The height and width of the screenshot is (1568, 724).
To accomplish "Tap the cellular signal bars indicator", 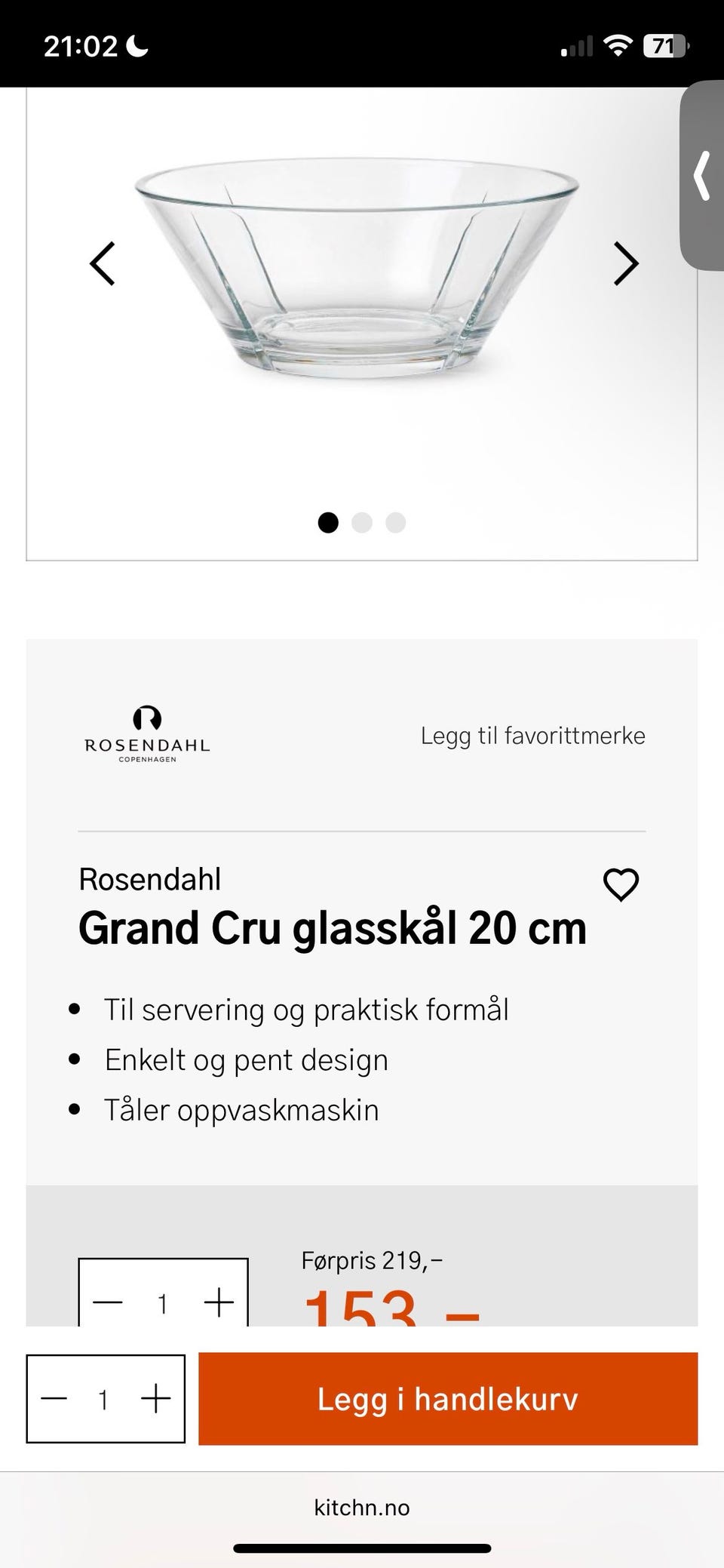I will [576, 45].
